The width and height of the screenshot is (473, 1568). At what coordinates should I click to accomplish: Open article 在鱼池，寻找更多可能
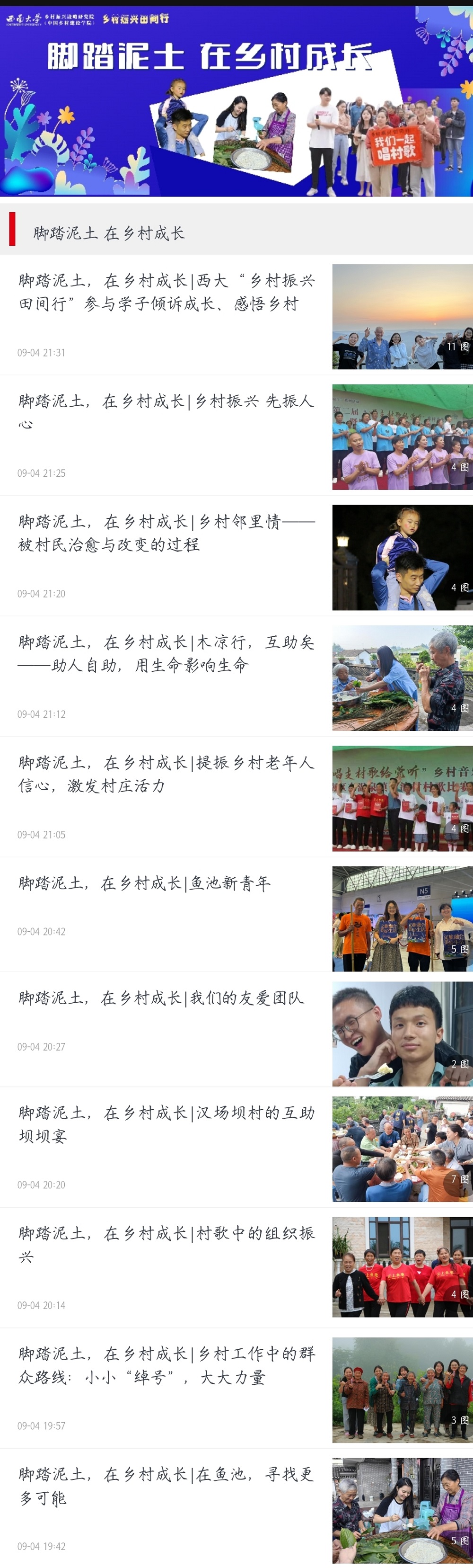click(x=166, y=1486)
